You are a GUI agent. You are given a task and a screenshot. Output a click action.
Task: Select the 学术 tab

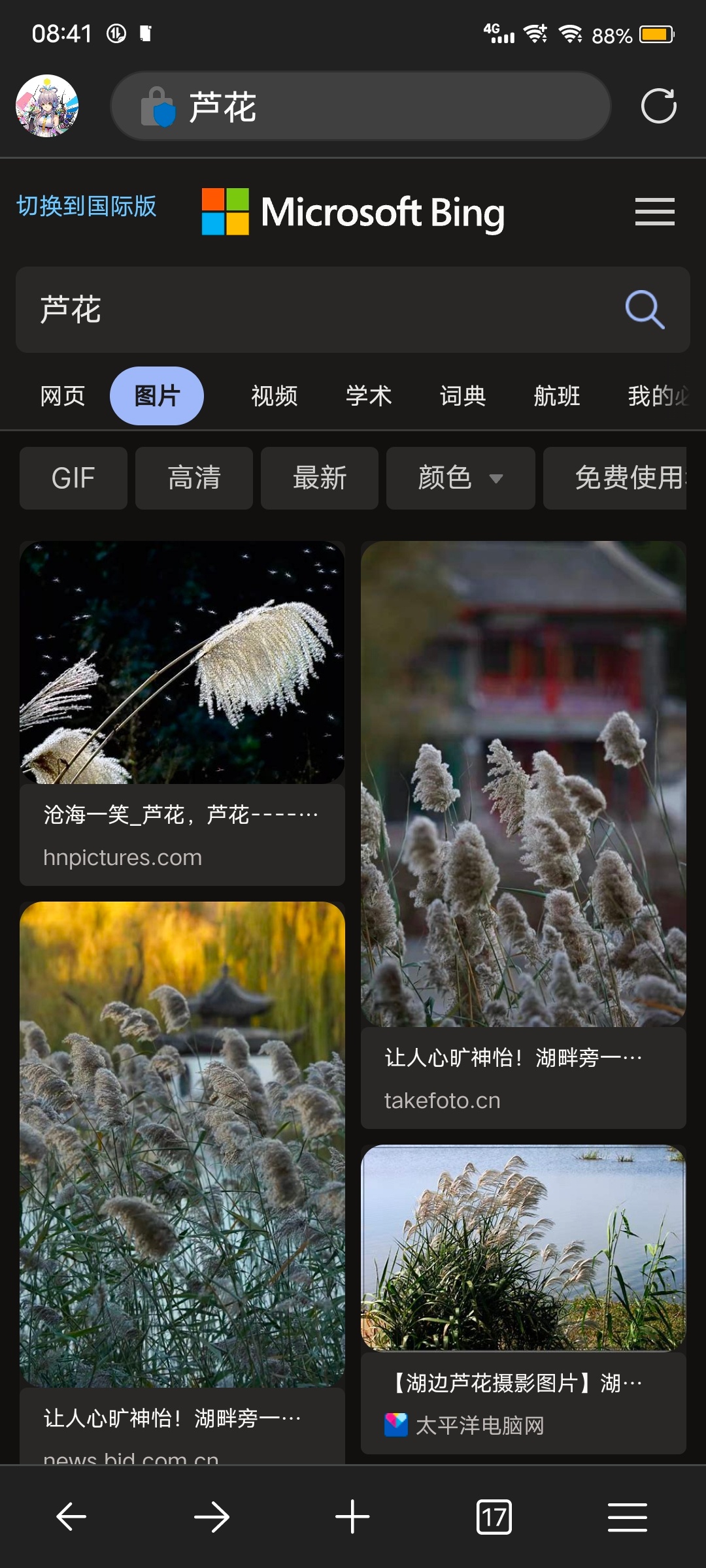pyautogui.click(x=369, y=396)
